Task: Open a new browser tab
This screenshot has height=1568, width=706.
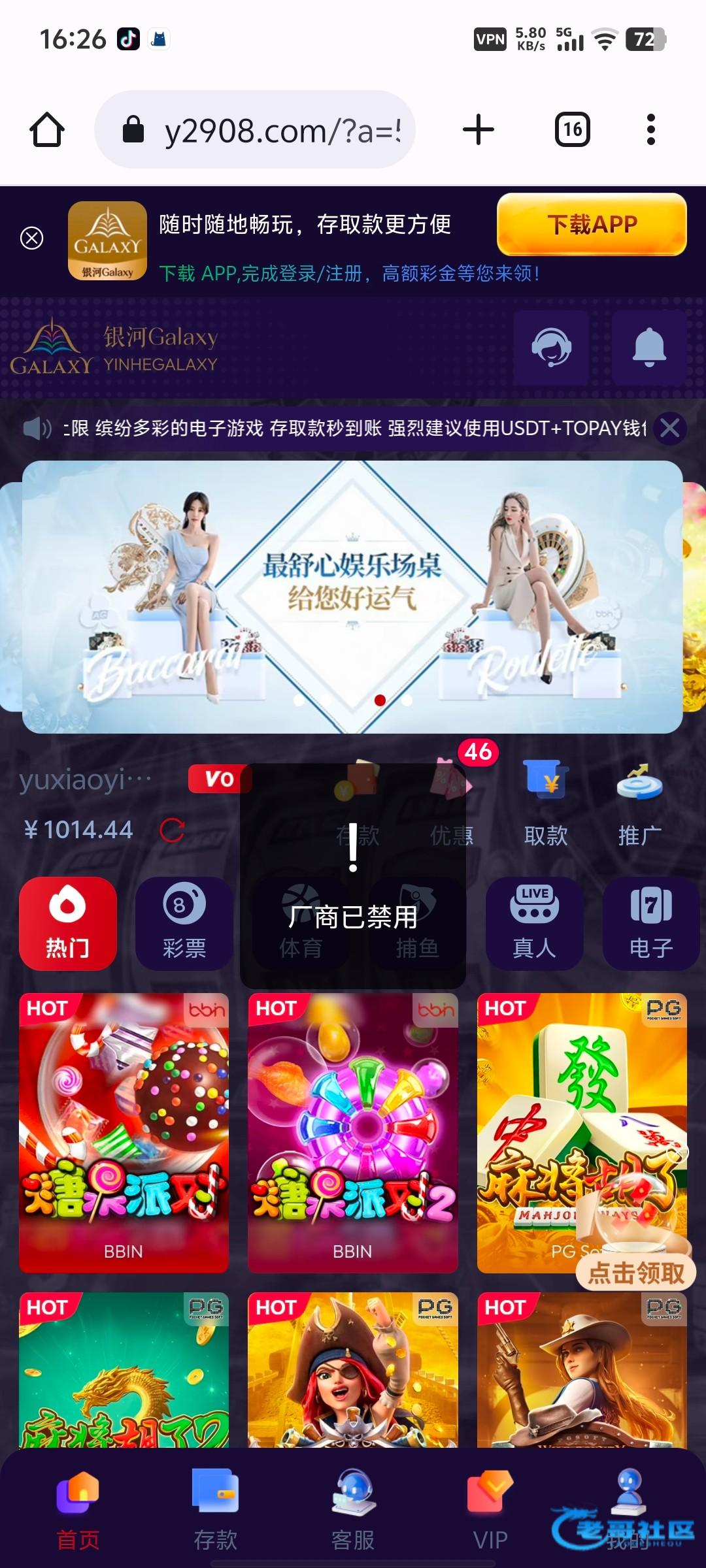Action: click(478, 129)
